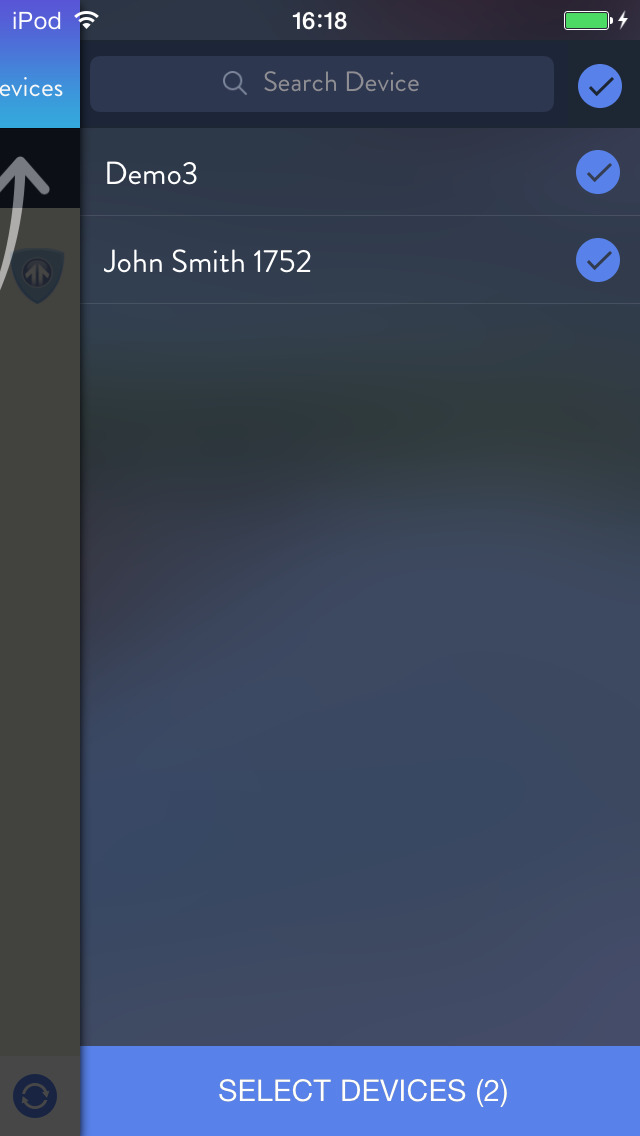The height and width of the screenshot is (1136, 640).
Task: Uncheck the John Smith 1752 device
Action: click(597, 261)
